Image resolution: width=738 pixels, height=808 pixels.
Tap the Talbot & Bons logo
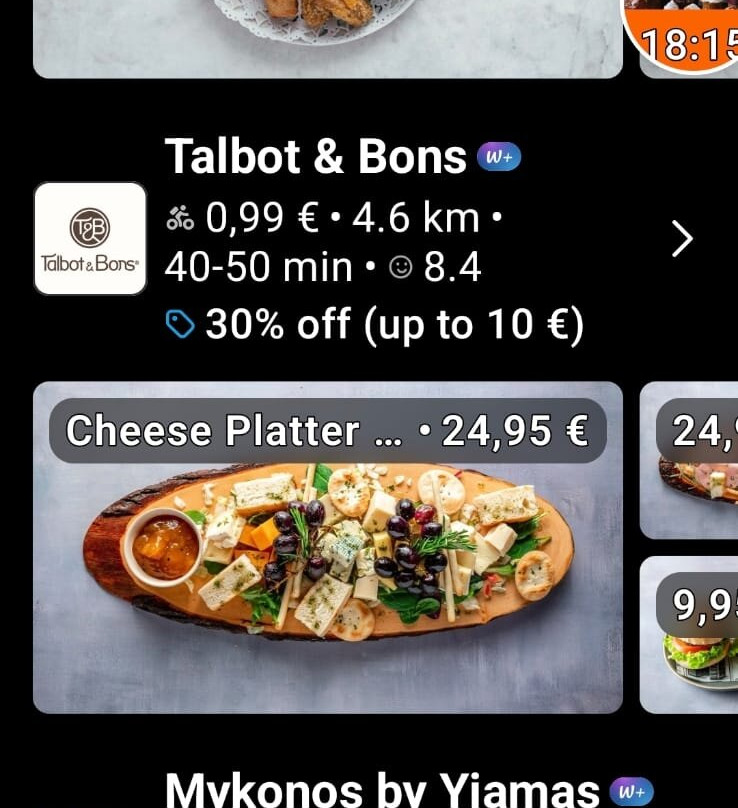coord(90,239)
